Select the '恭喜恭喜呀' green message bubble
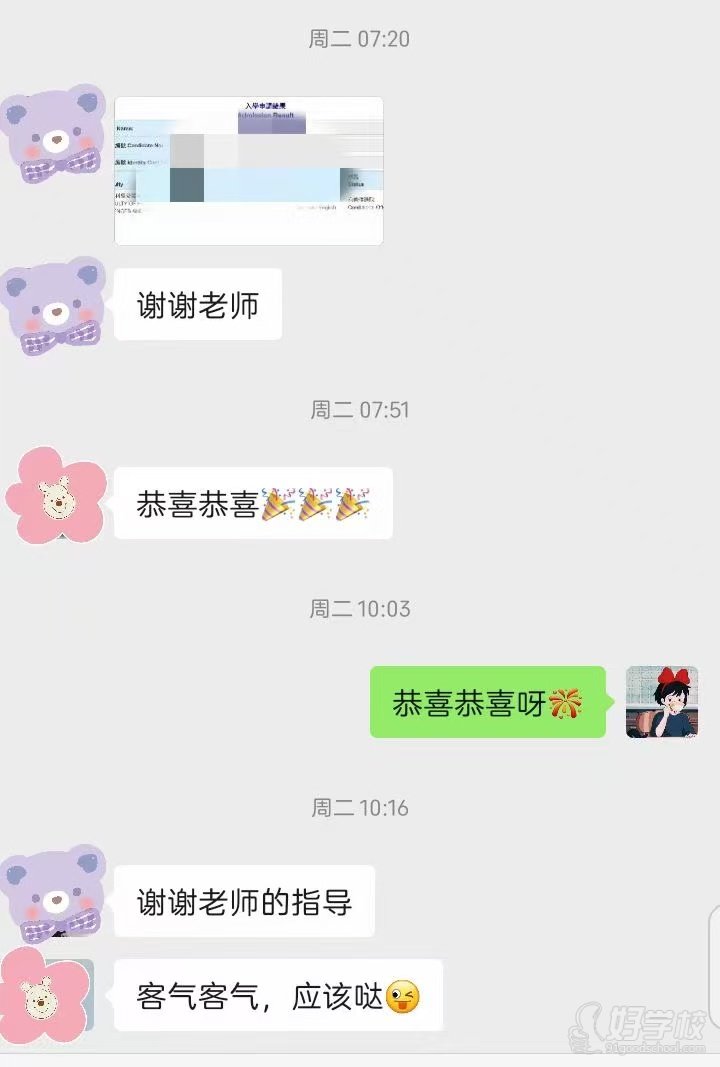This screenshot has height=1067, width=720. click(488, 703)
